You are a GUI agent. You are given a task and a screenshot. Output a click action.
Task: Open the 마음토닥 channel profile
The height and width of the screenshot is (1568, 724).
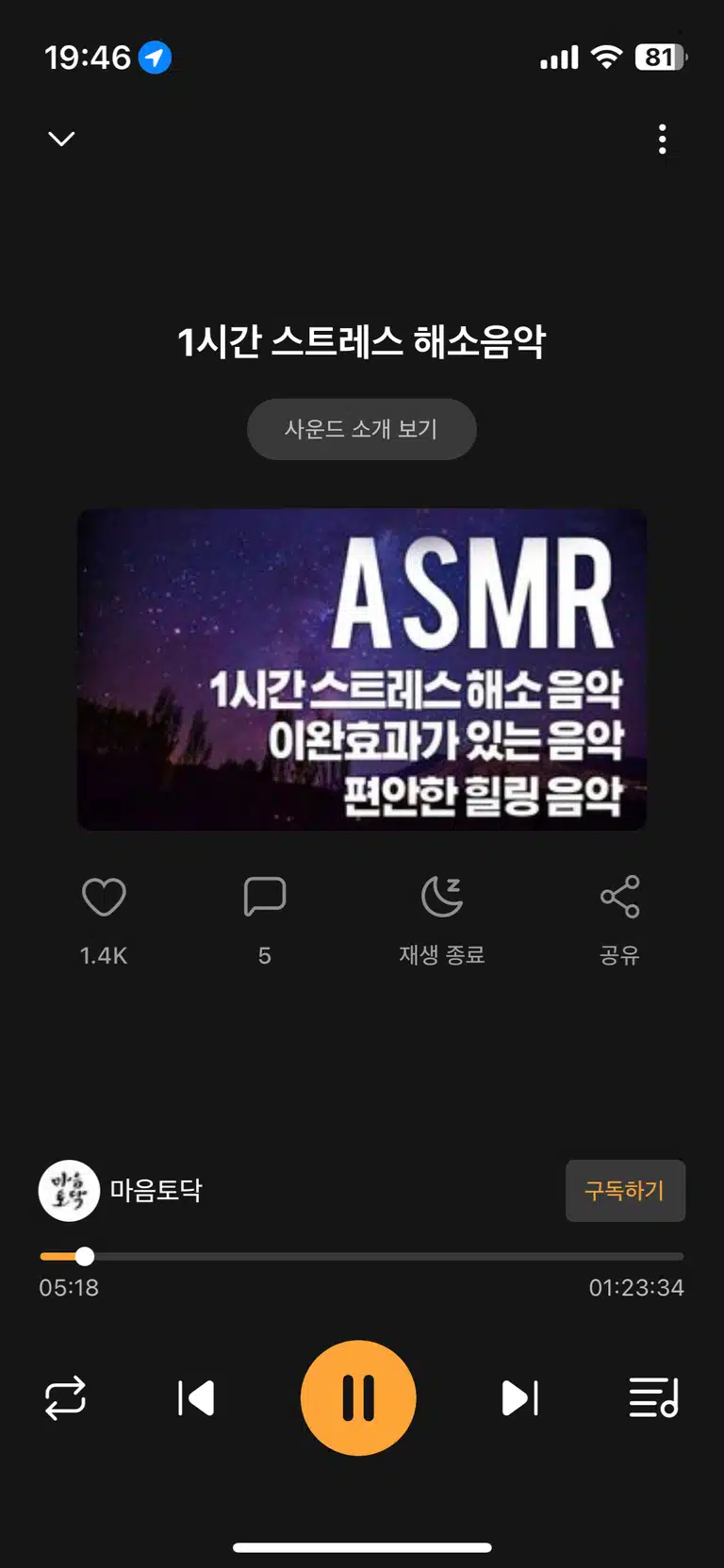click(x=121, y=1191)
